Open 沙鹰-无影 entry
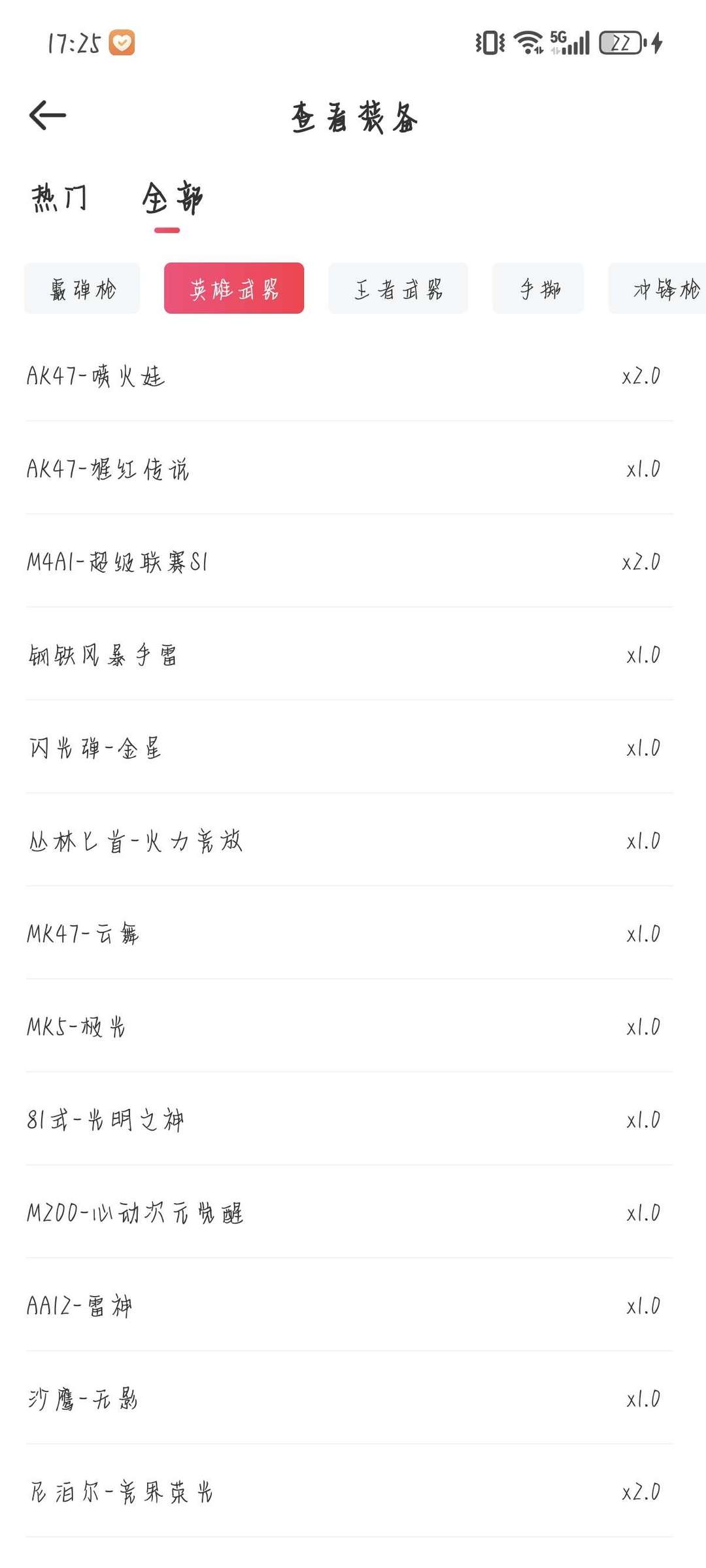The height and width of the screenshot is (1568, 706). (x=349, y=1398)
